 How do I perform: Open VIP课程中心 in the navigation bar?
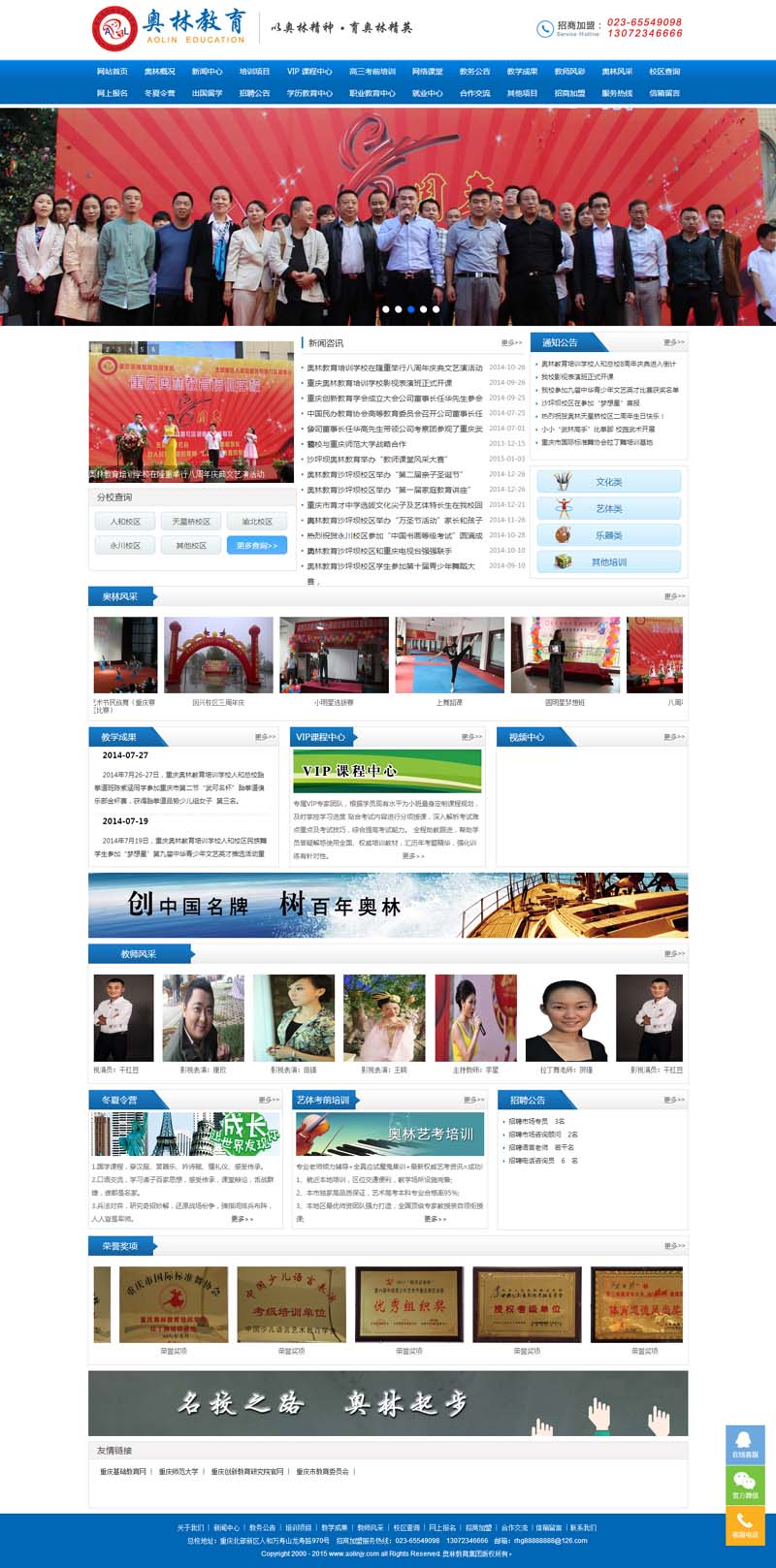coord(309,71)
